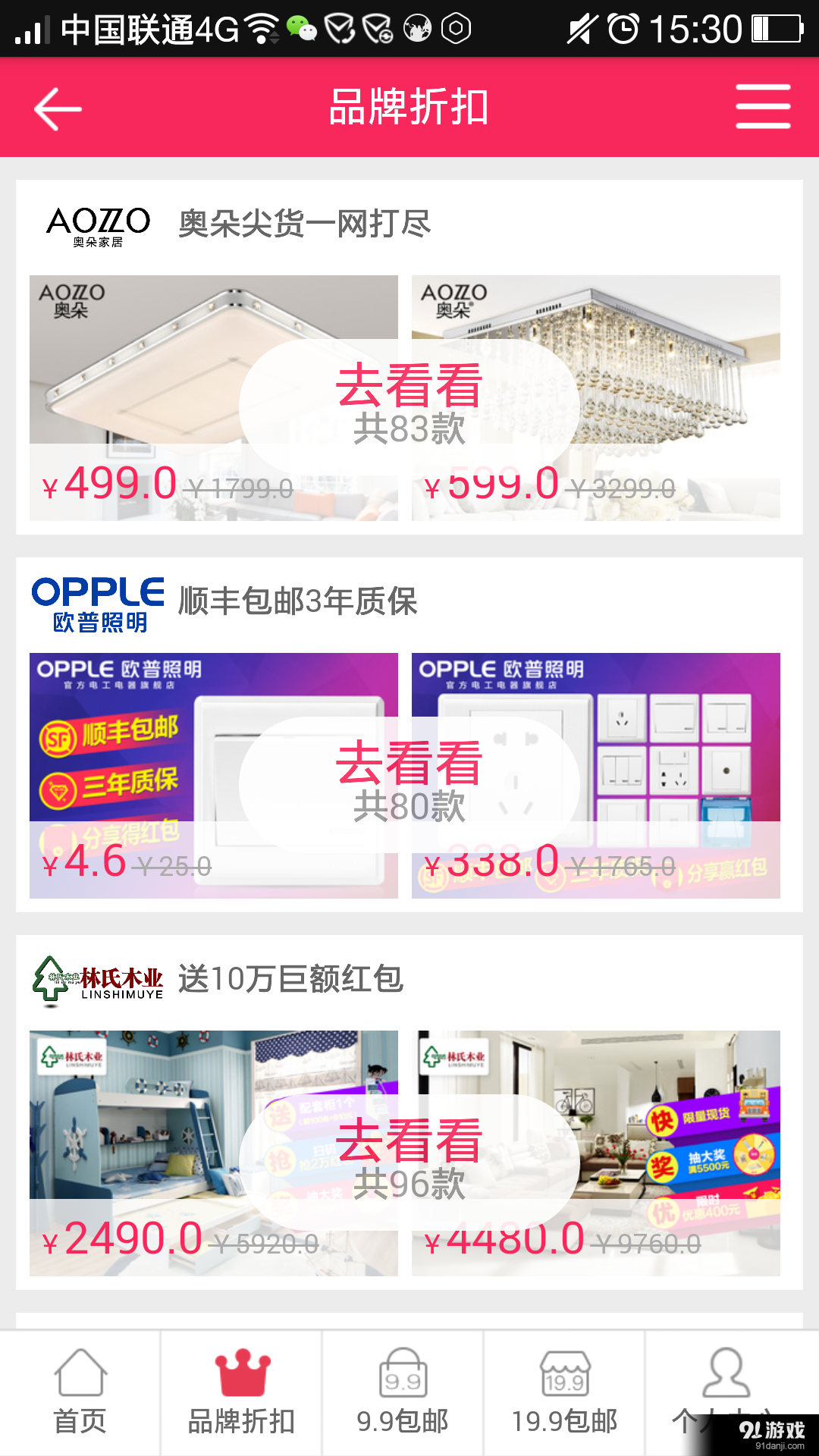Open the hamburger menu at top right
This screenshot has width=819, height=1456.
(763, 106)
